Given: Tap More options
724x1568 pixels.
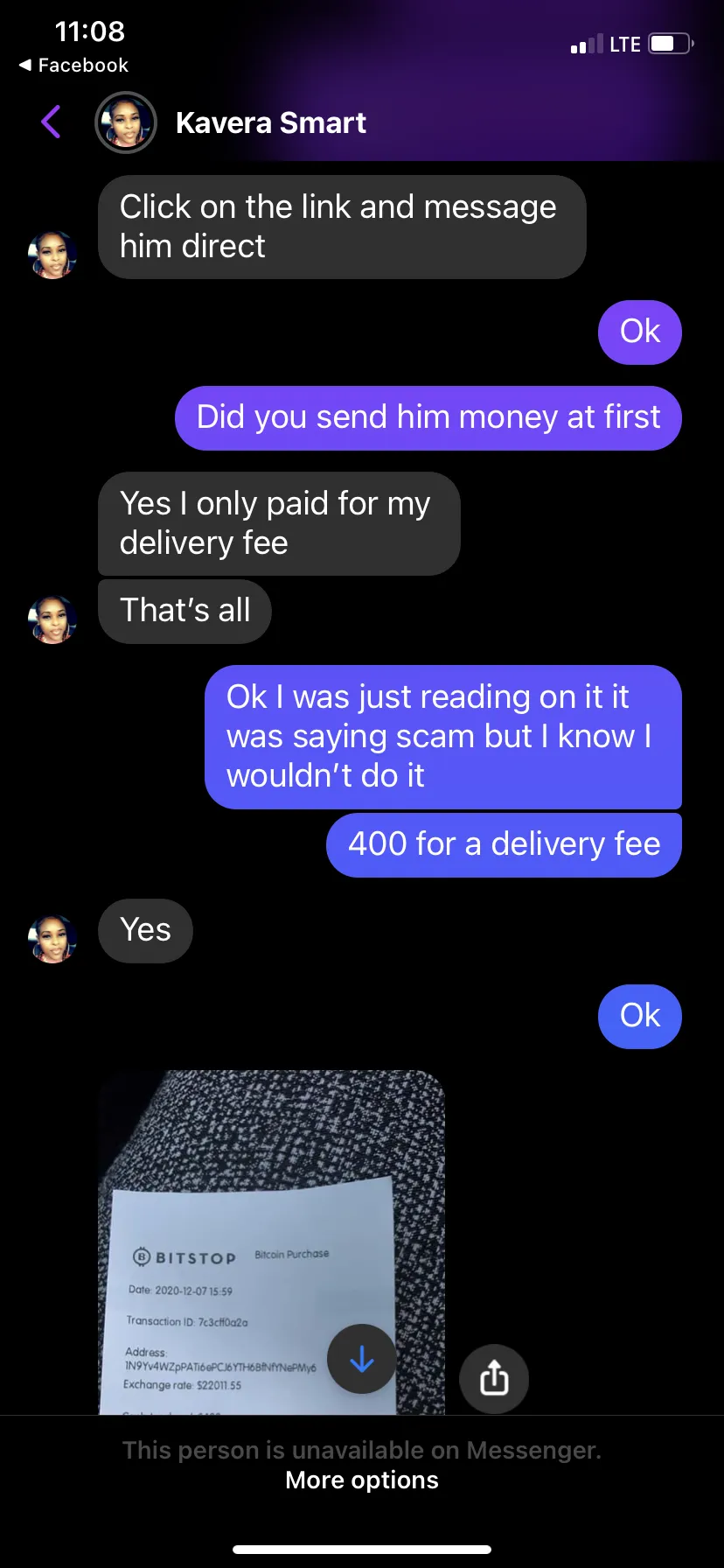Looking at the screenshot, I should [362, 1480].
